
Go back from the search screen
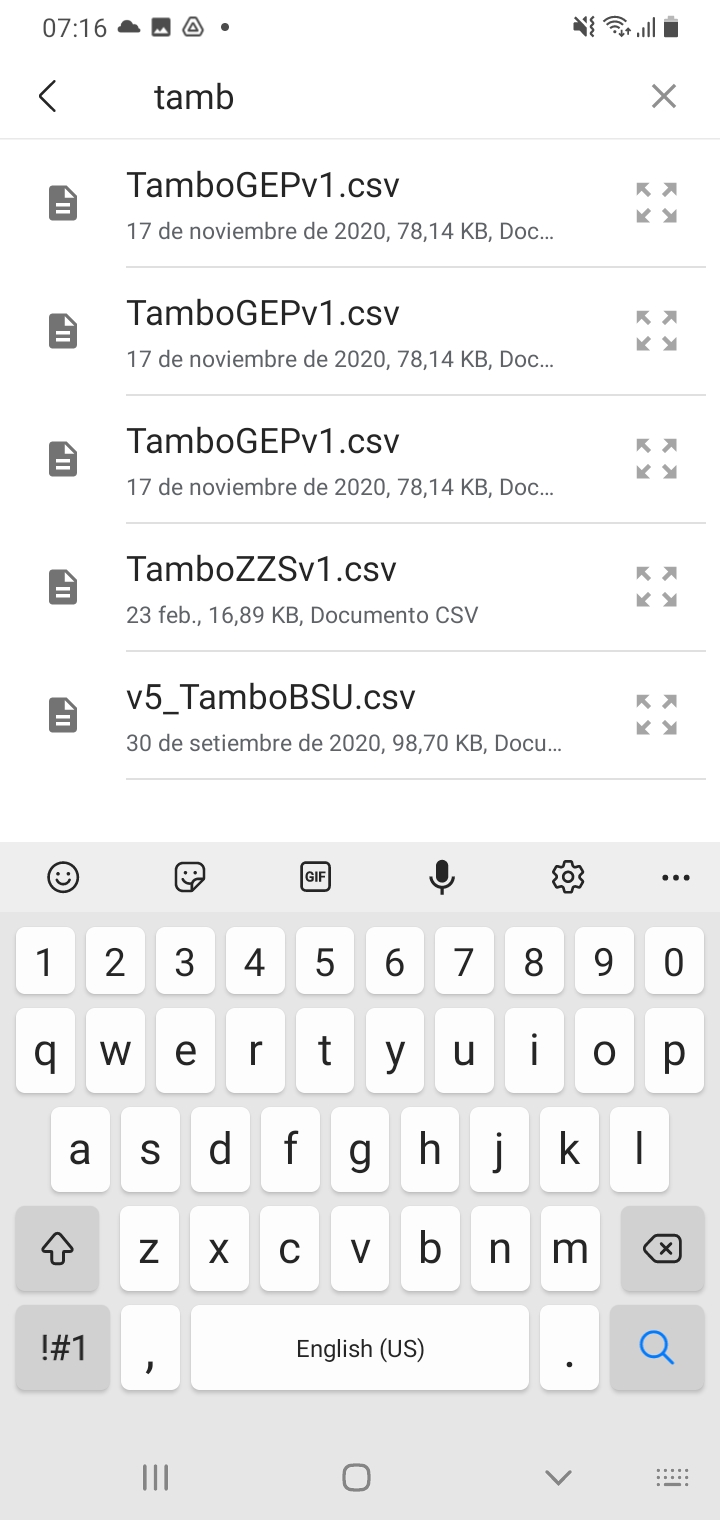pyautogui.click(x=47, y=97)
